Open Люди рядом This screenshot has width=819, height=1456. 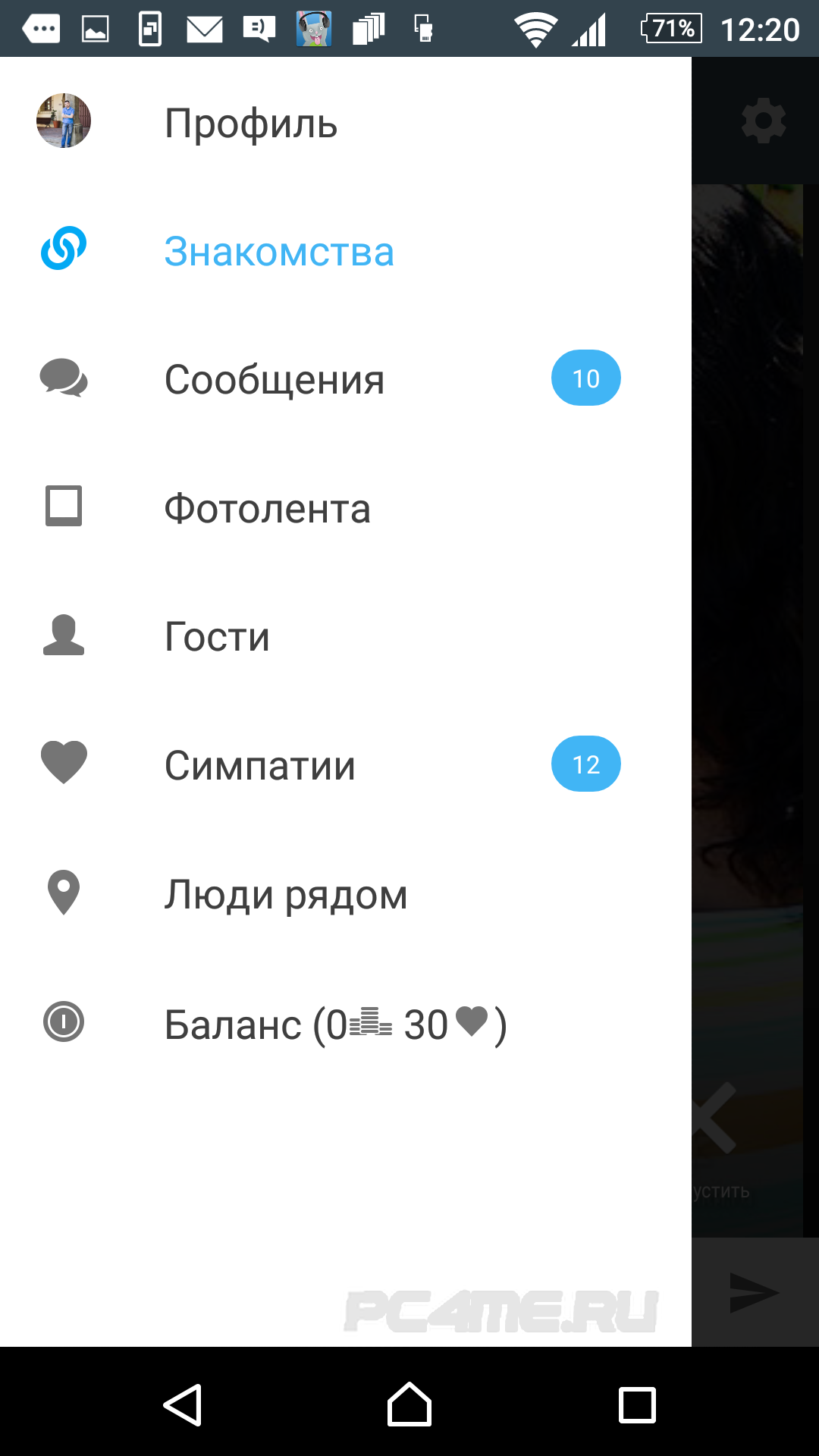tap(286, 895)
